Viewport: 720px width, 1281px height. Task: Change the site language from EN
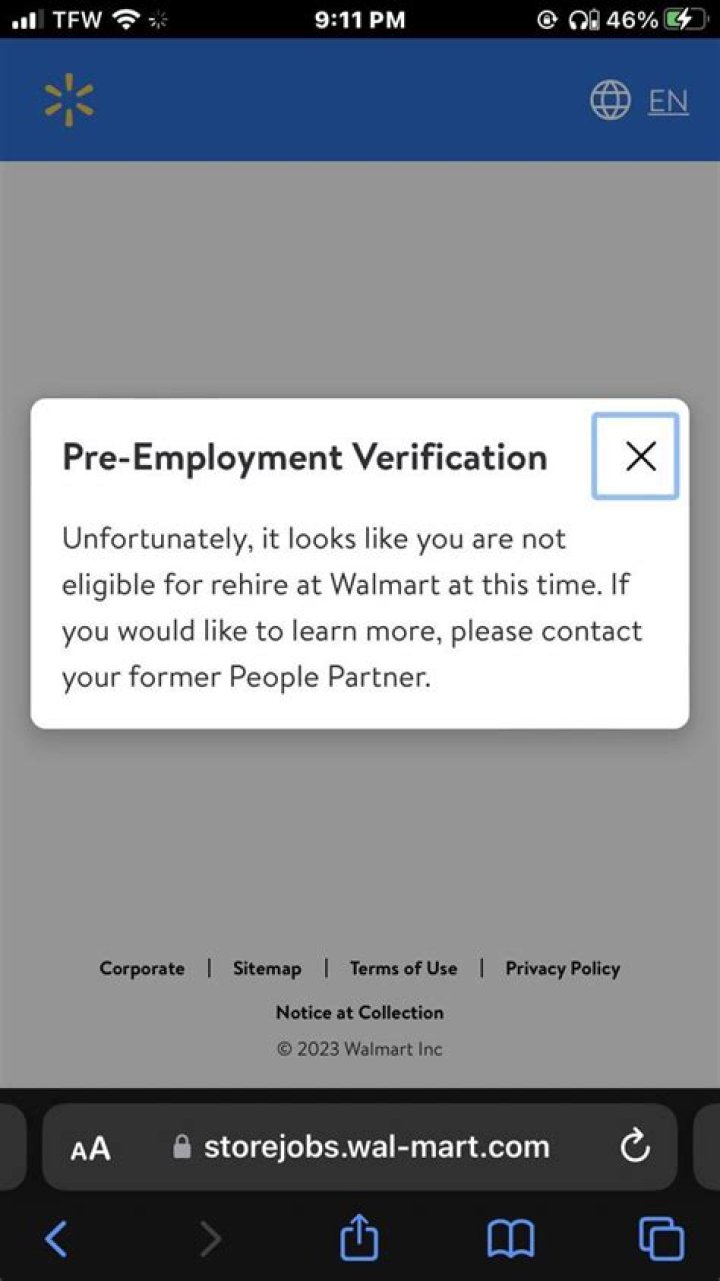[640, 101]
